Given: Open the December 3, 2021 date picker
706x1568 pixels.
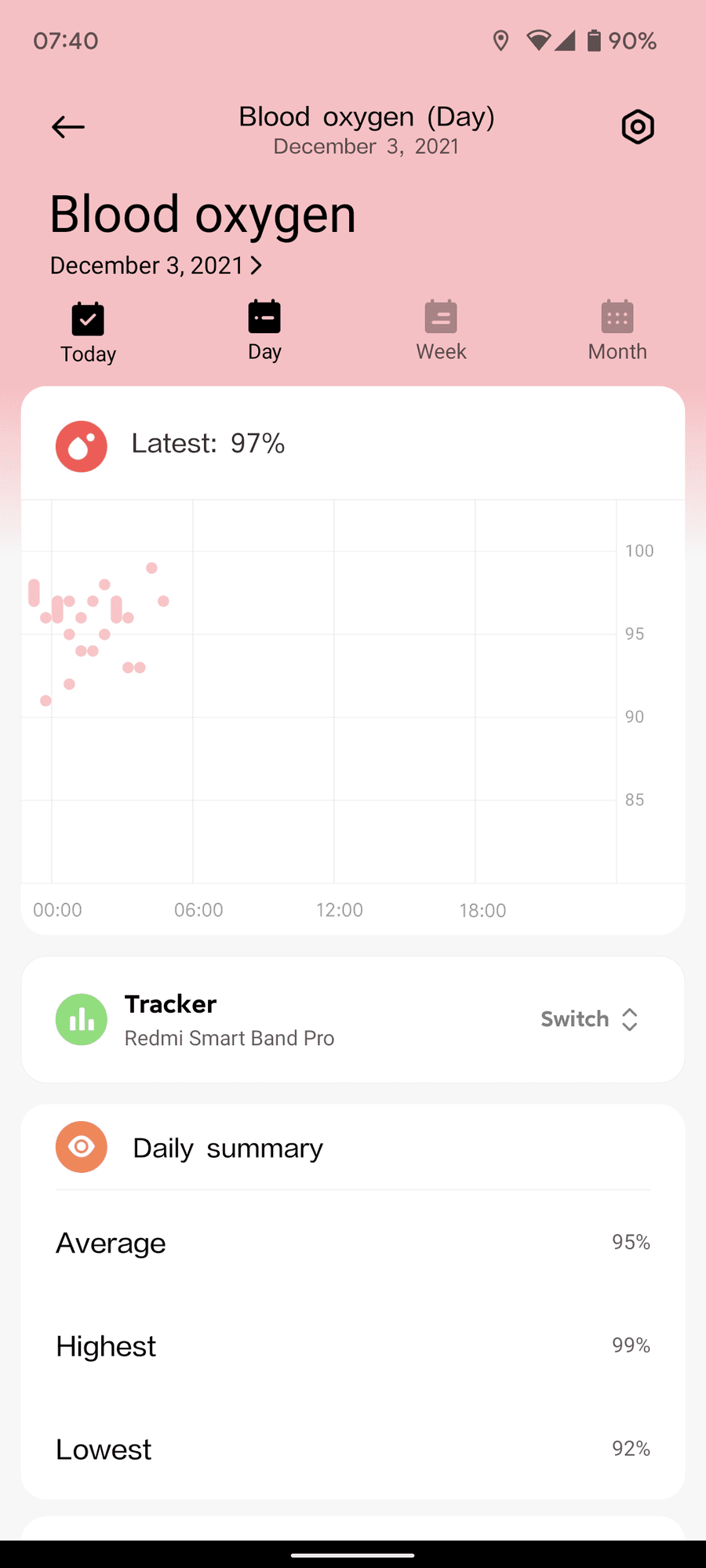Looking at the screenshot, I should point(157,266).
